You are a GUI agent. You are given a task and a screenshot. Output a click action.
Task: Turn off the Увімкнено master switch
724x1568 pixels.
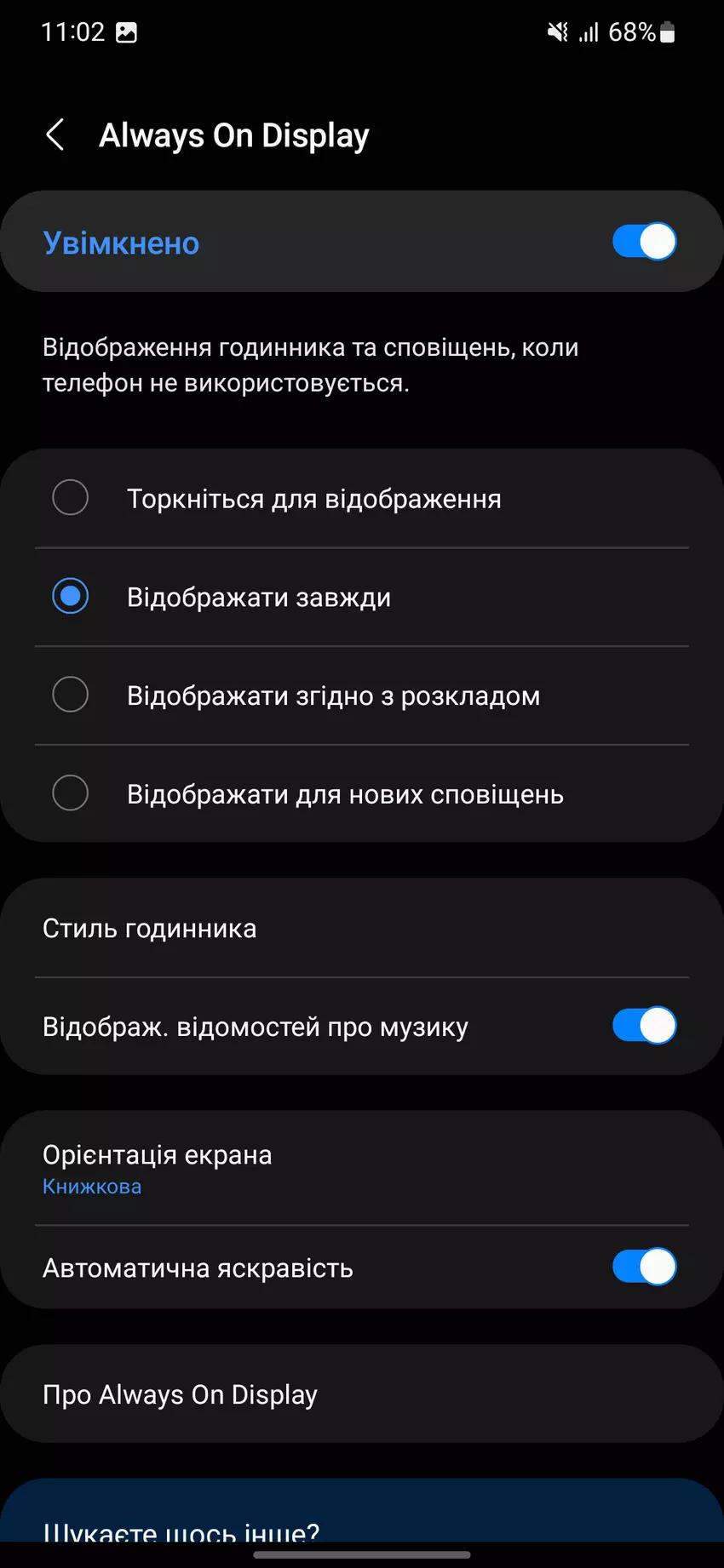tap(644, 242)
